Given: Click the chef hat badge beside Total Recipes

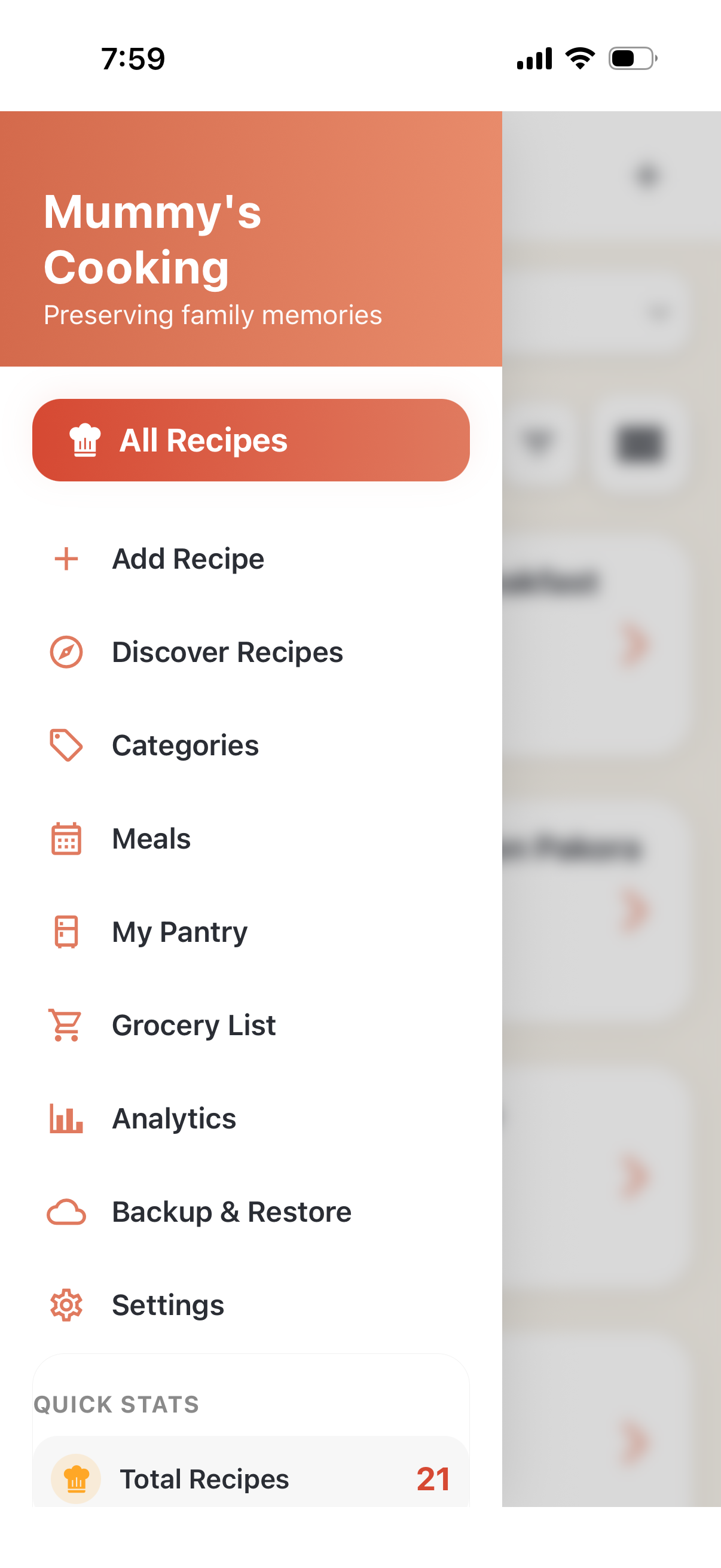Looking at the screenshot, I should point(76,1478).
